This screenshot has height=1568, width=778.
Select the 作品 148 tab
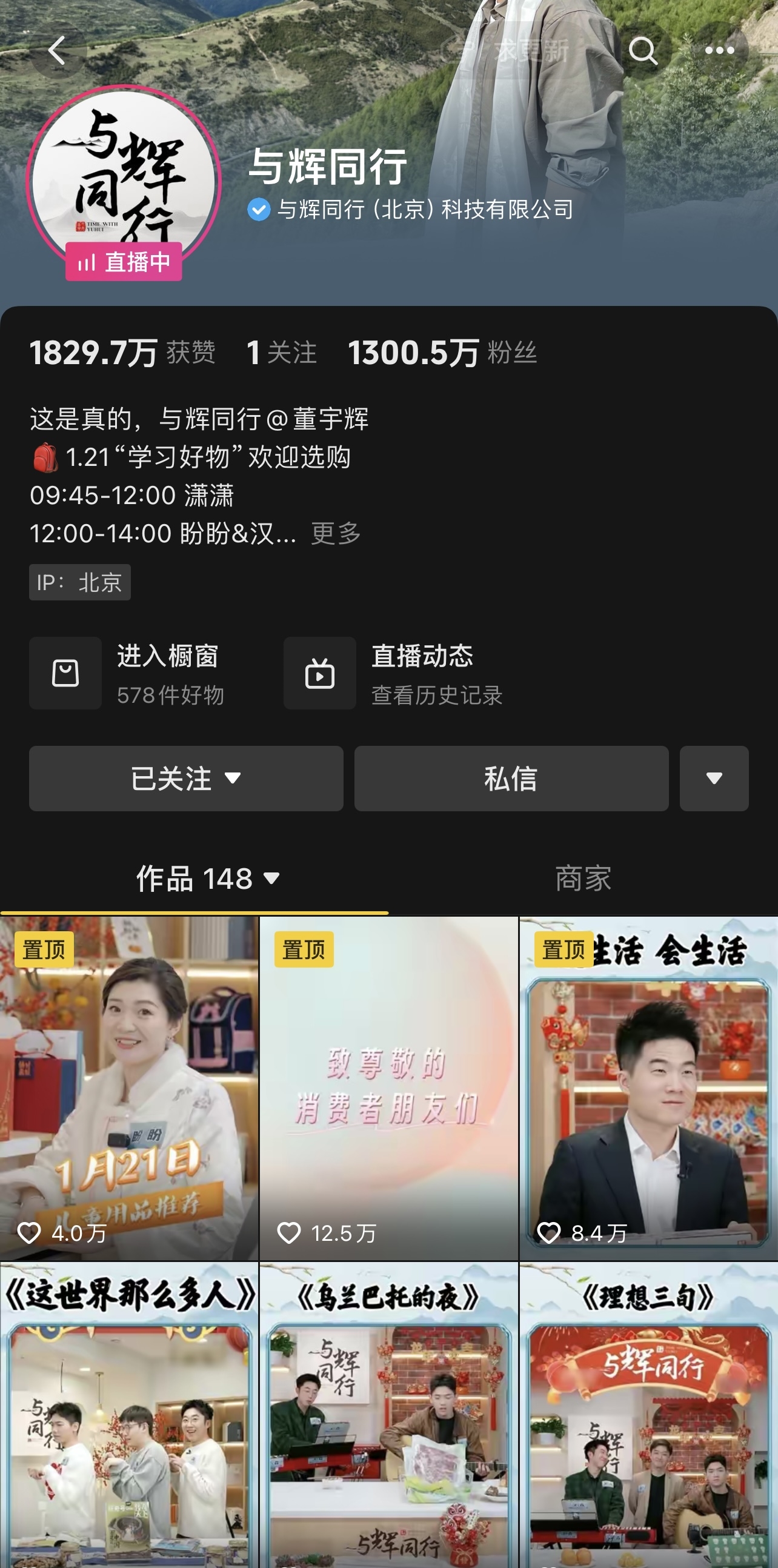coord(208,879)
